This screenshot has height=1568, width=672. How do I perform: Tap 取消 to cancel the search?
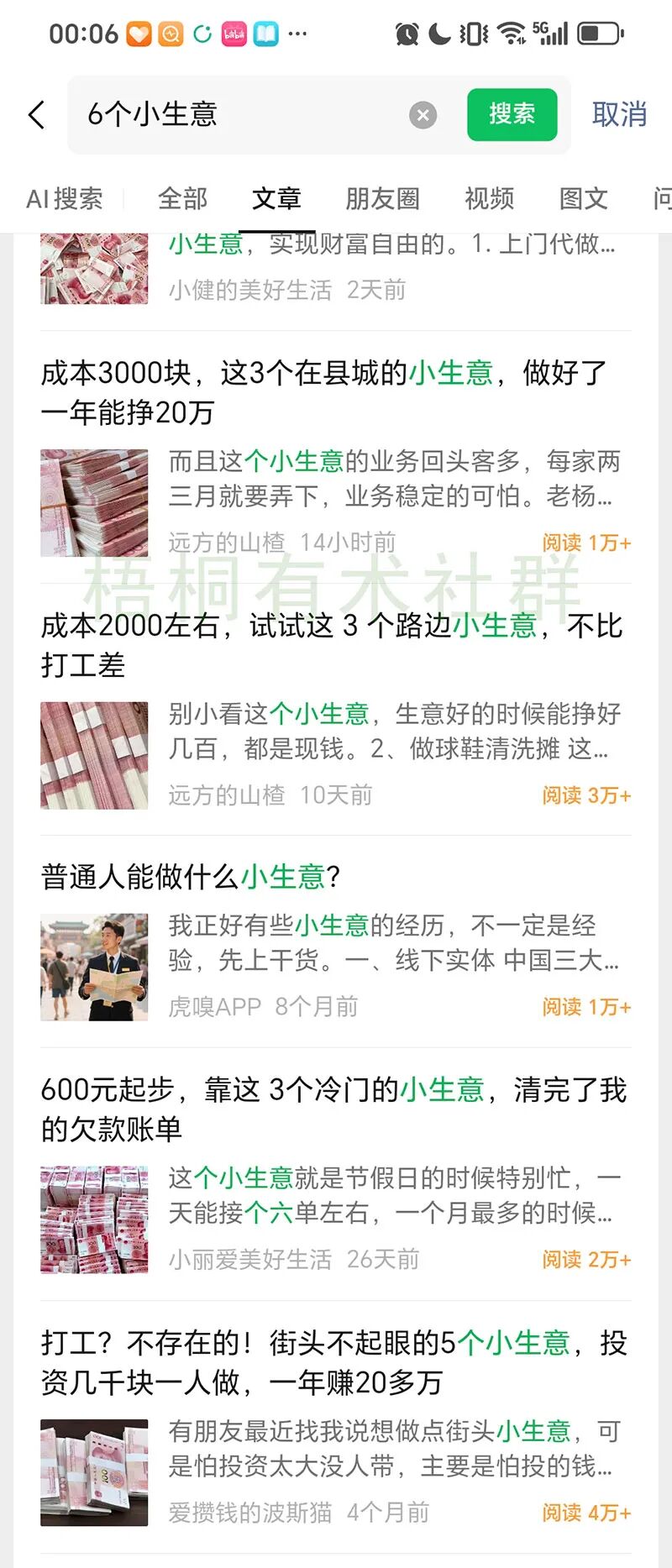619,114
